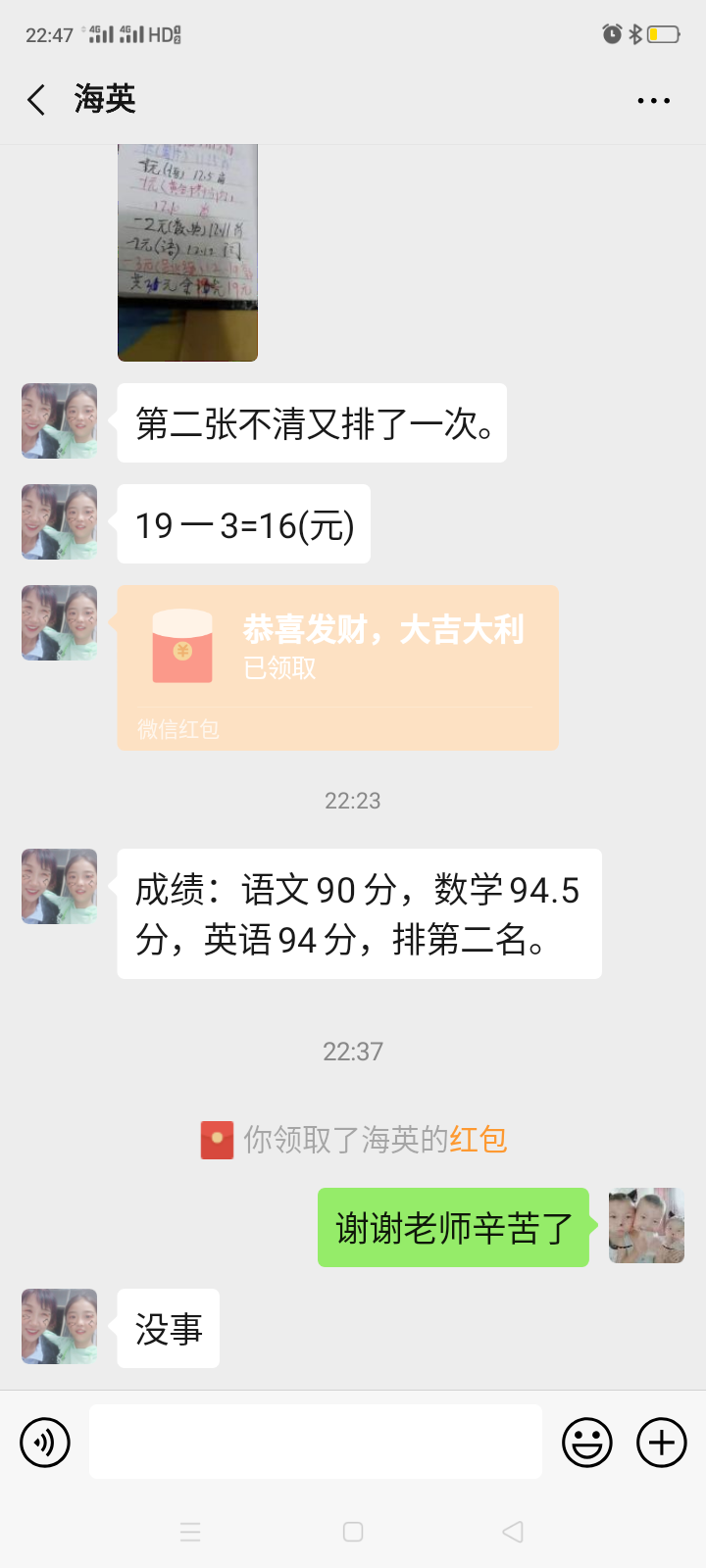
Task: Open my avatar beside 谢谢老师辛苦了
Action: (x=646, y=1226)
